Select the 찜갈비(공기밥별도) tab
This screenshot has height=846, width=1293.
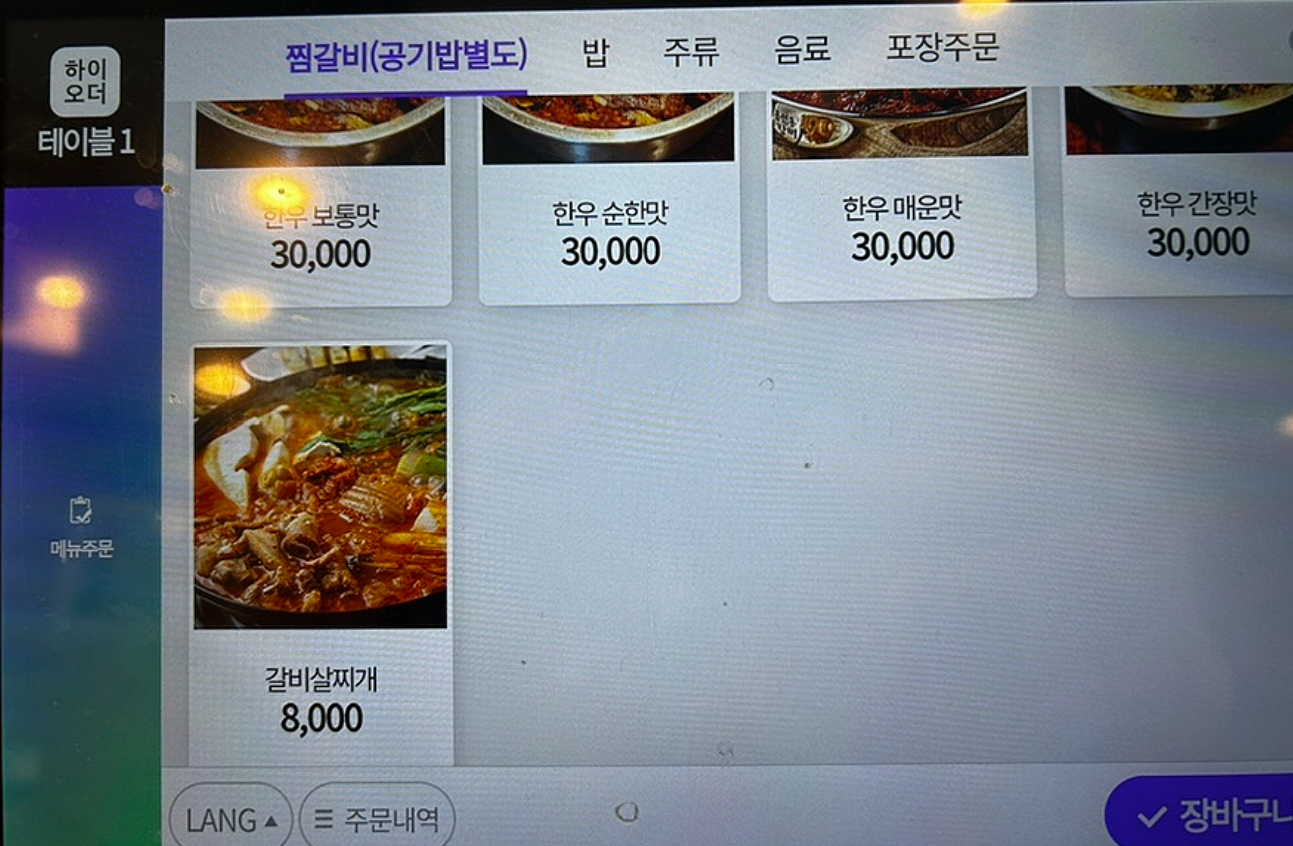point(406,54)
